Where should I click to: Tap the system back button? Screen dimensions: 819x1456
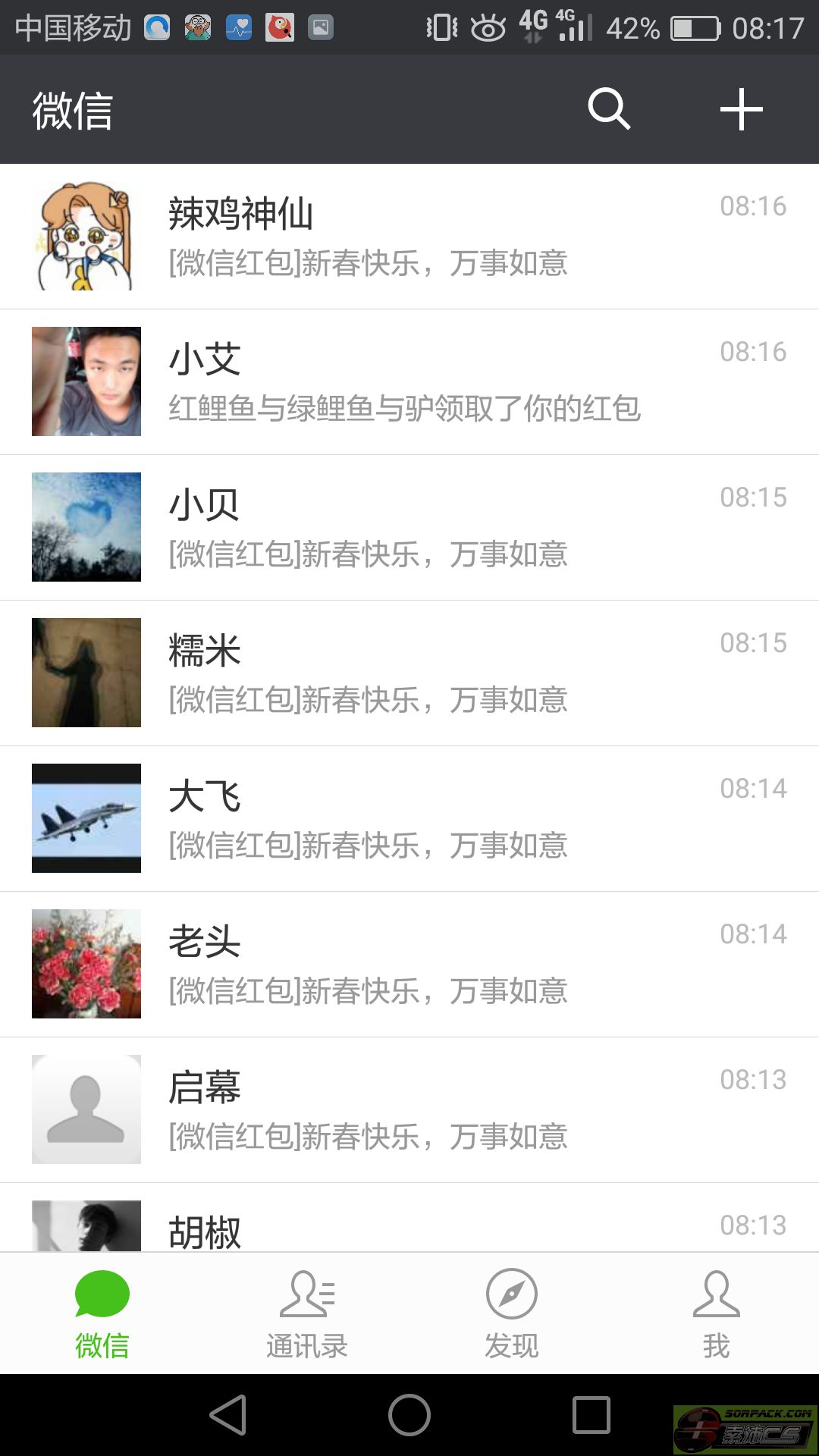coord(228,1415)
